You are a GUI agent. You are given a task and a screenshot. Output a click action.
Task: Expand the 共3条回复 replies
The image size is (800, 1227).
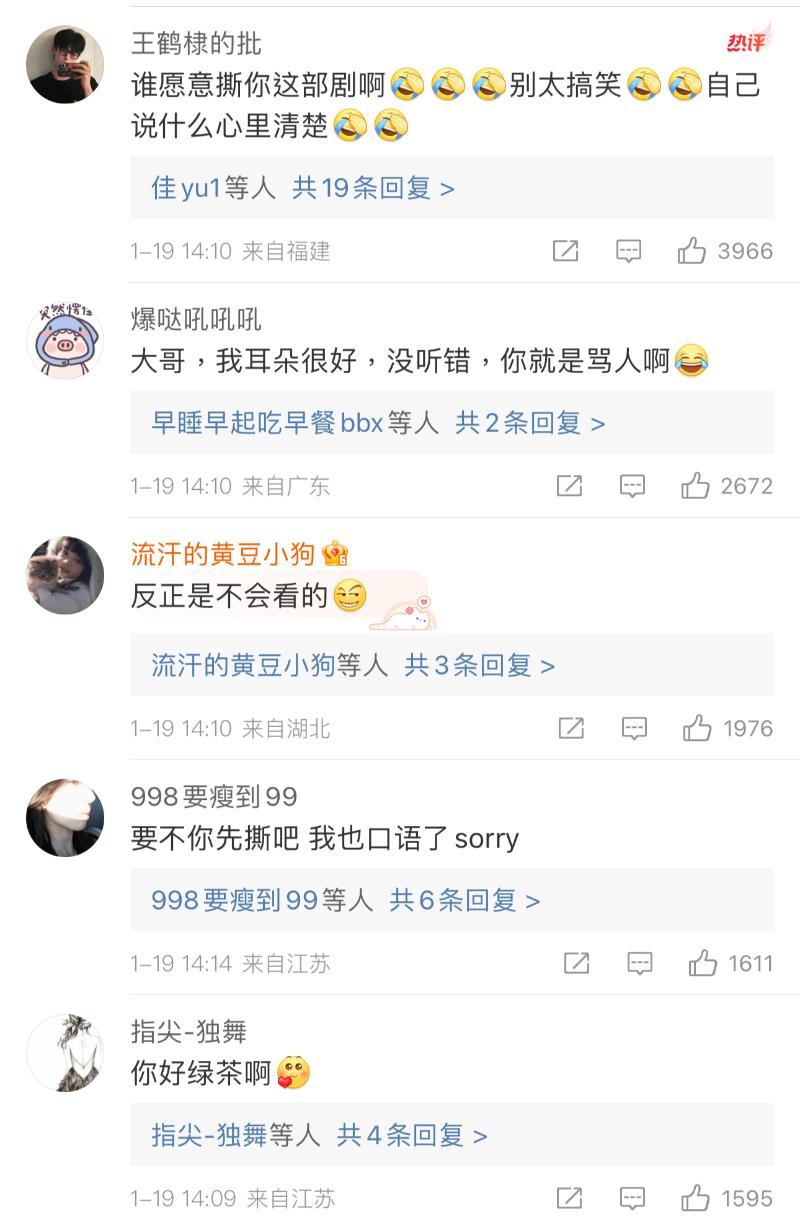(x=479, y=665)
